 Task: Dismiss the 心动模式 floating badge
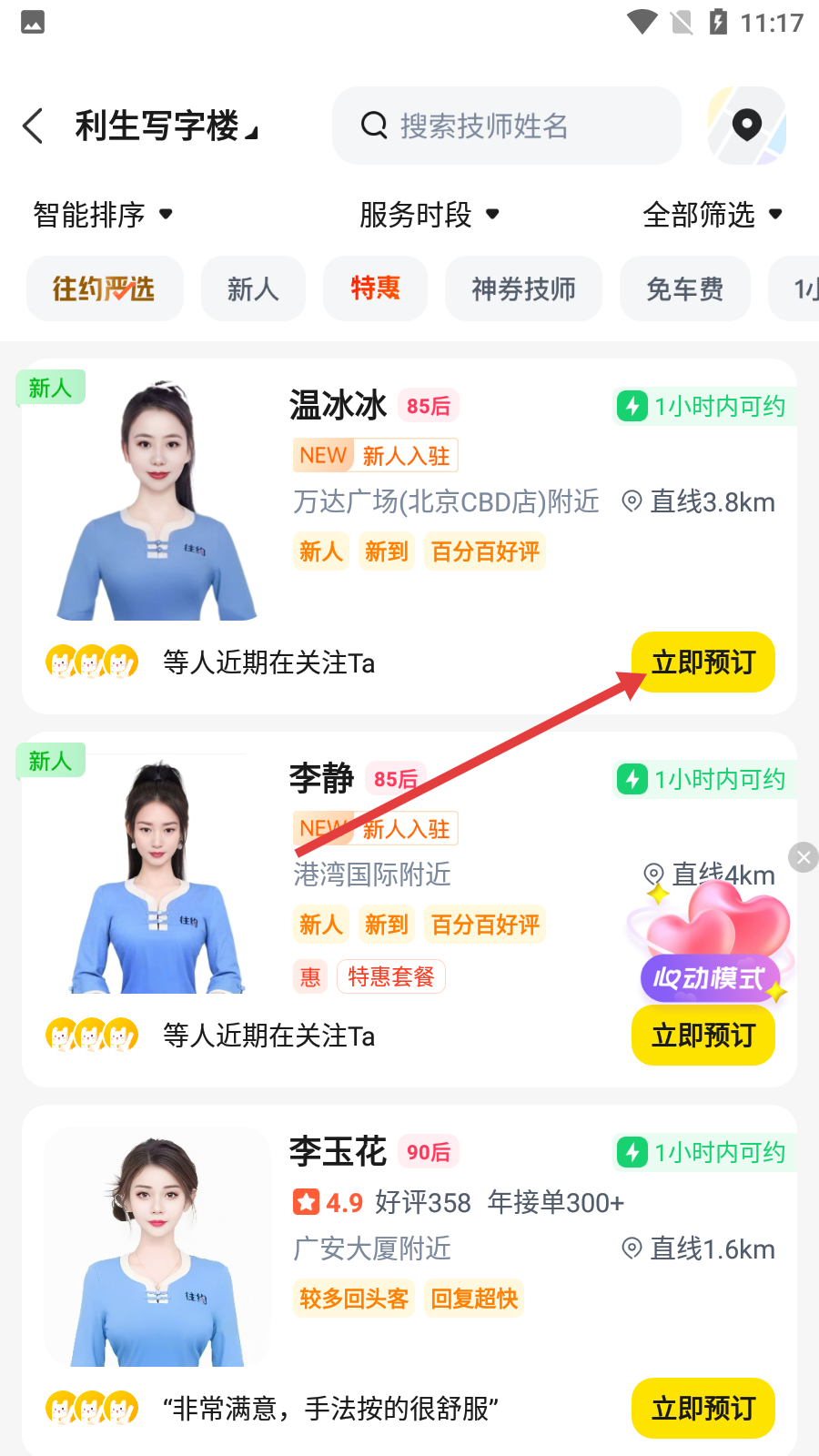click(803, 857)
